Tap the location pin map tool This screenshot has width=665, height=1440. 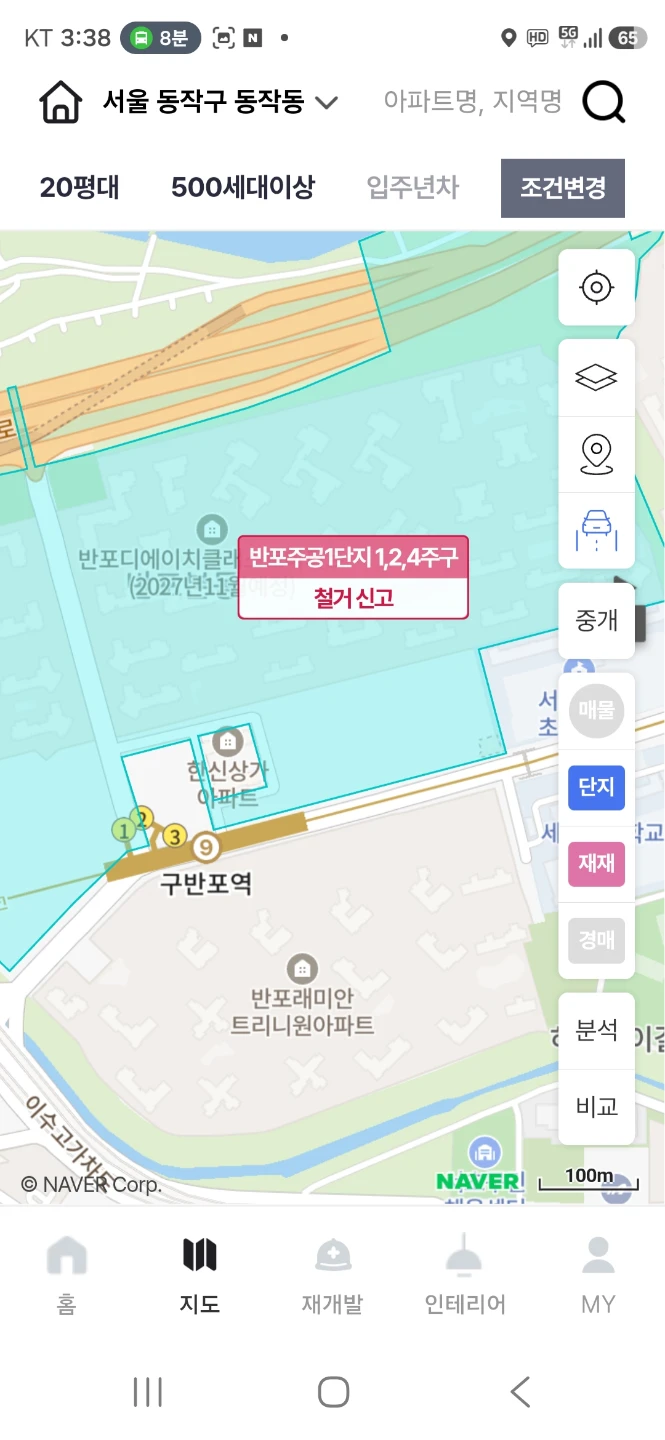pos(596,454)
